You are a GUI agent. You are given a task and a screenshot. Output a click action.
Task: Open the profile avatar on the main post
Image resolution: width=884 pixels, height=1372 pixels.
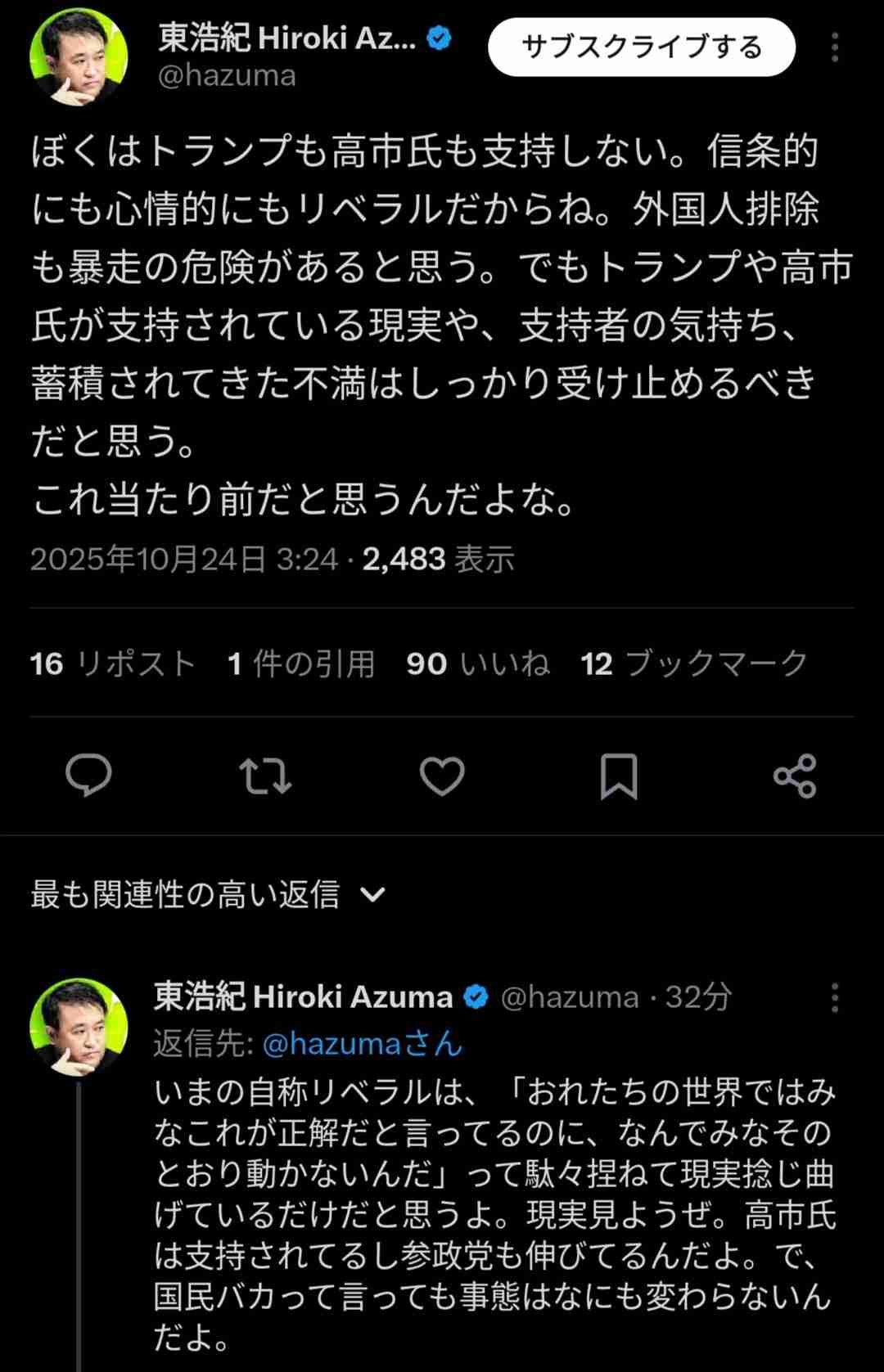pyautogui.click(x=79, y=57)
